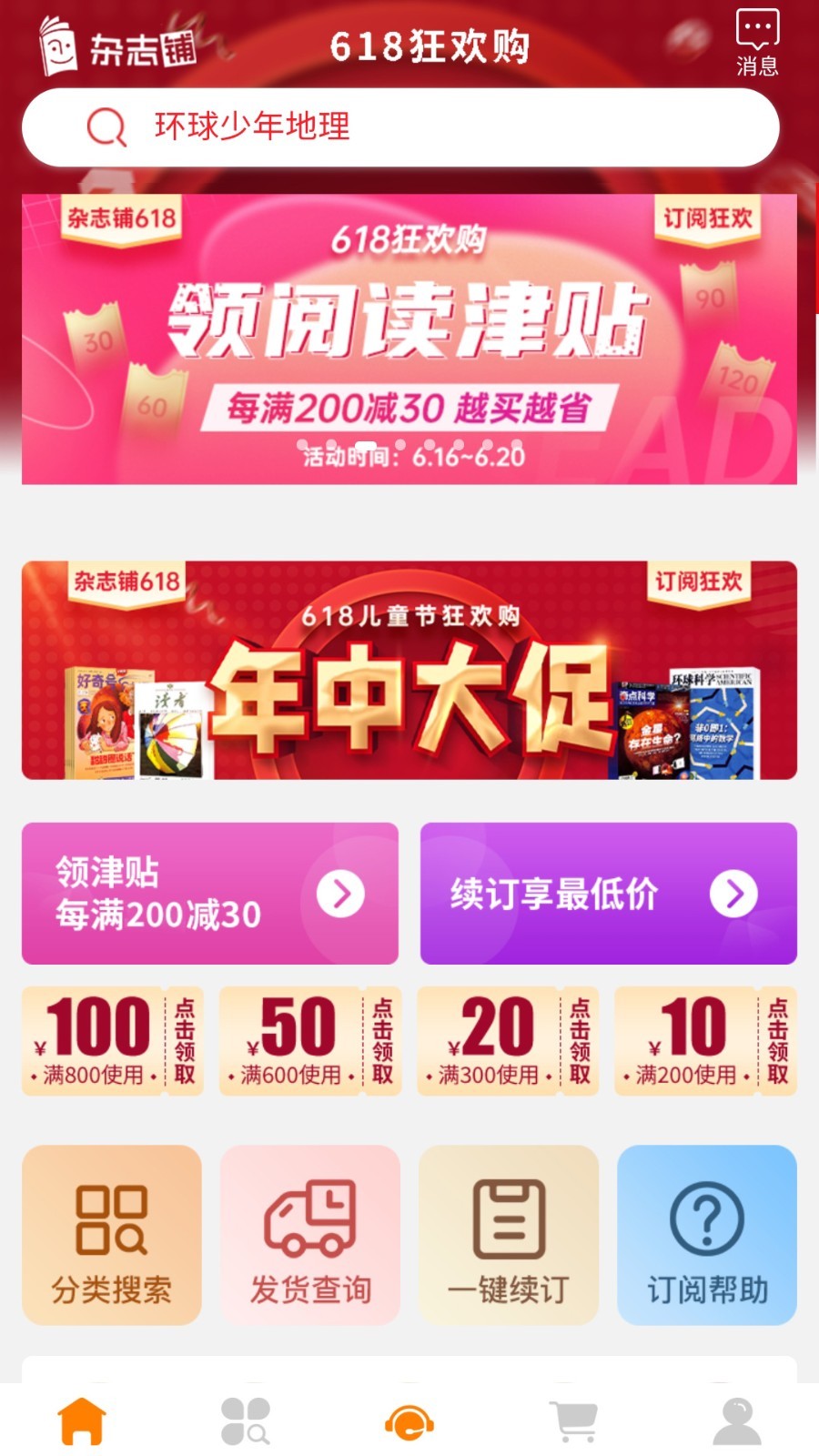This screenshot has height=1456, width=819.
Task: Open 一键续订 quick renewal
Action: [x=509, y=1235]
